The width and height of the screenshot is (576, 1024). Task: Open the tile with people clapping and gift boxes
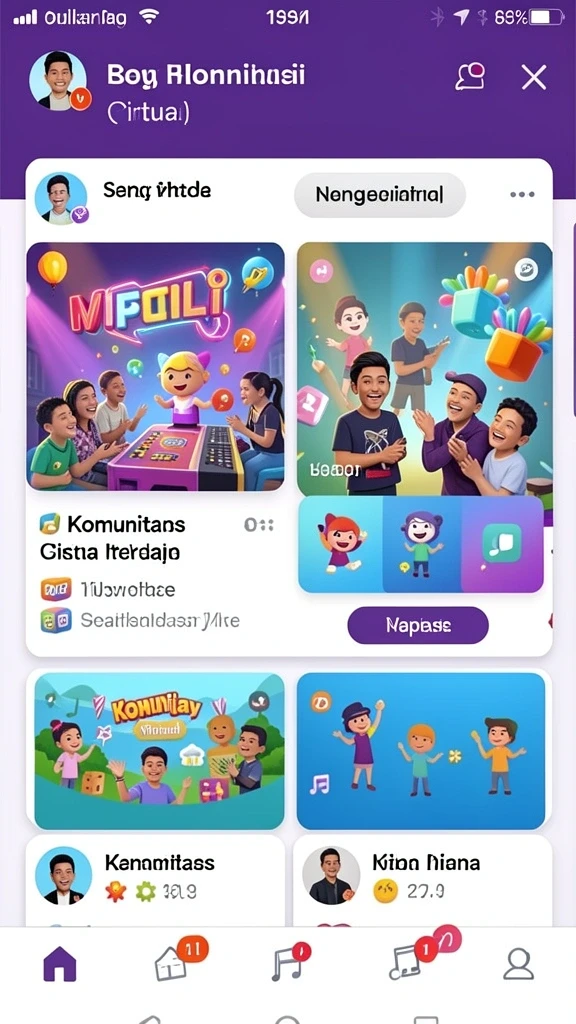coord(424,369)
